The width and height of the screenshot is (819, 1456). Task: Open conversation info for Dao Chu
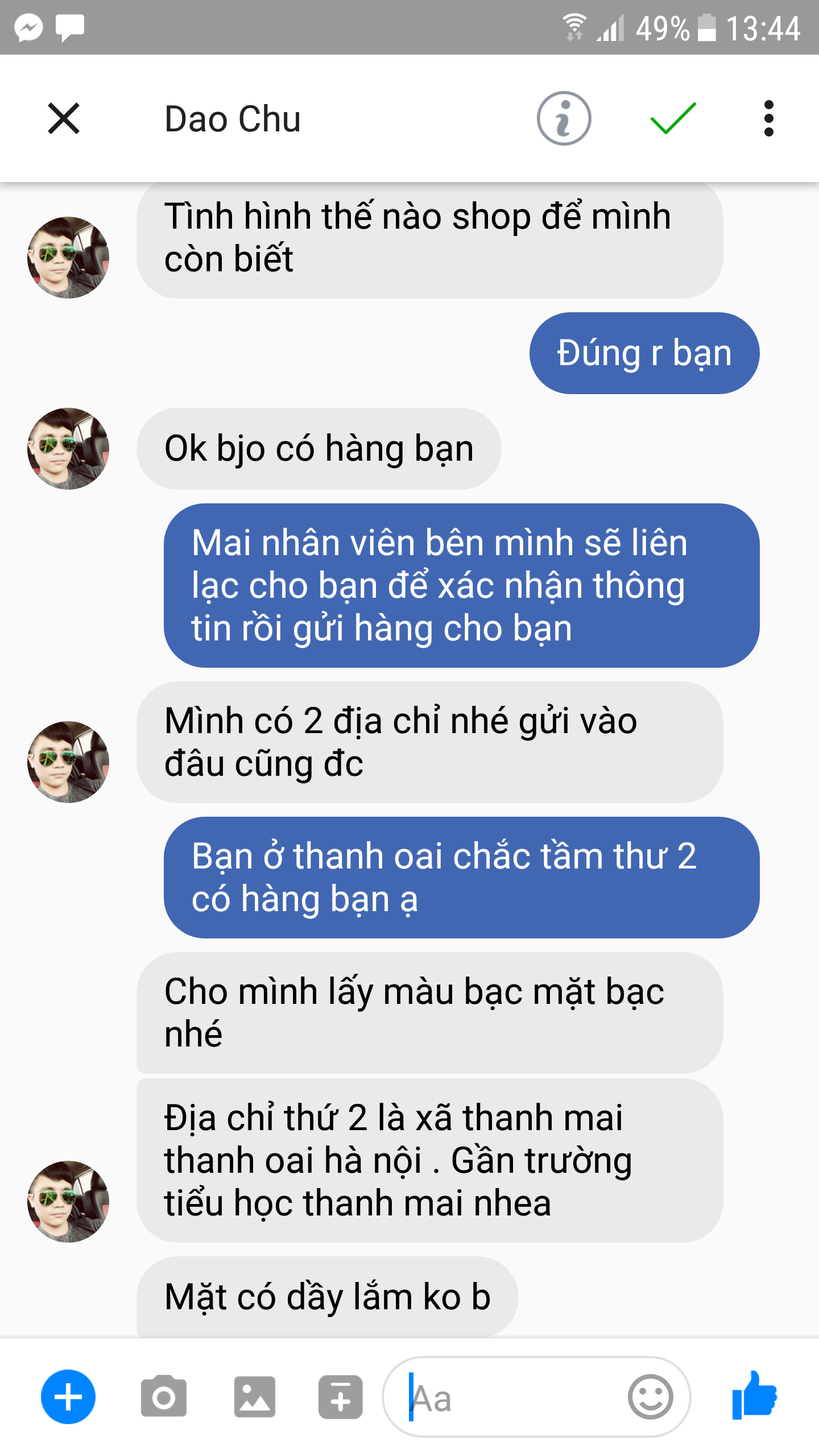coord(564,118)
